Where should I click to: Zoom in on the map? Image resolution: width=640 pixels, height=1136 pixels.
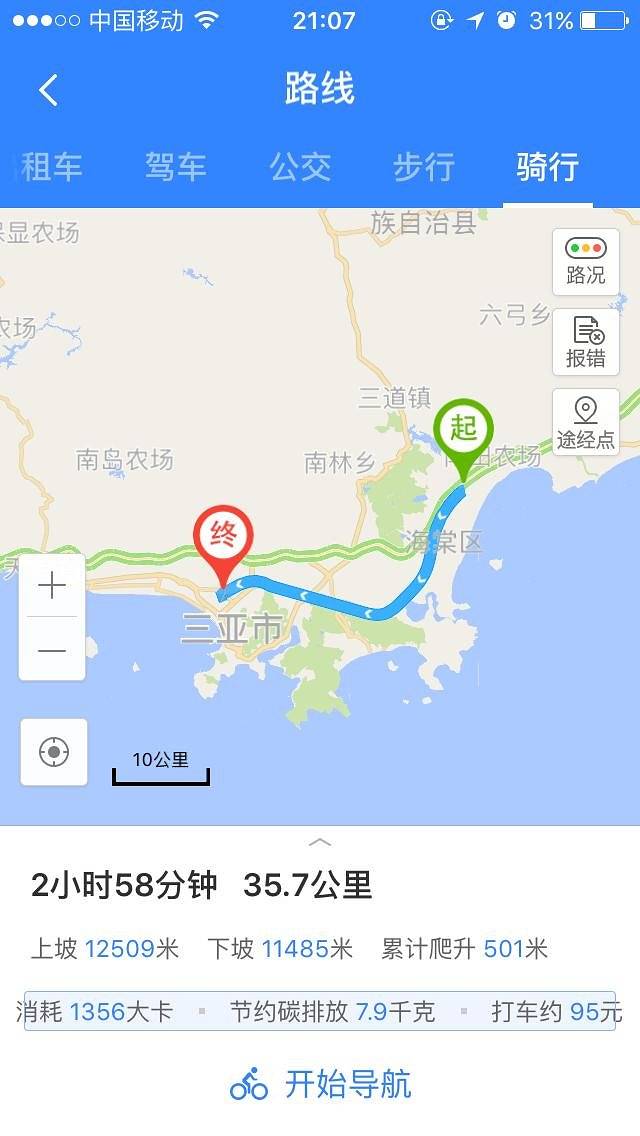(x=52, y=586)
